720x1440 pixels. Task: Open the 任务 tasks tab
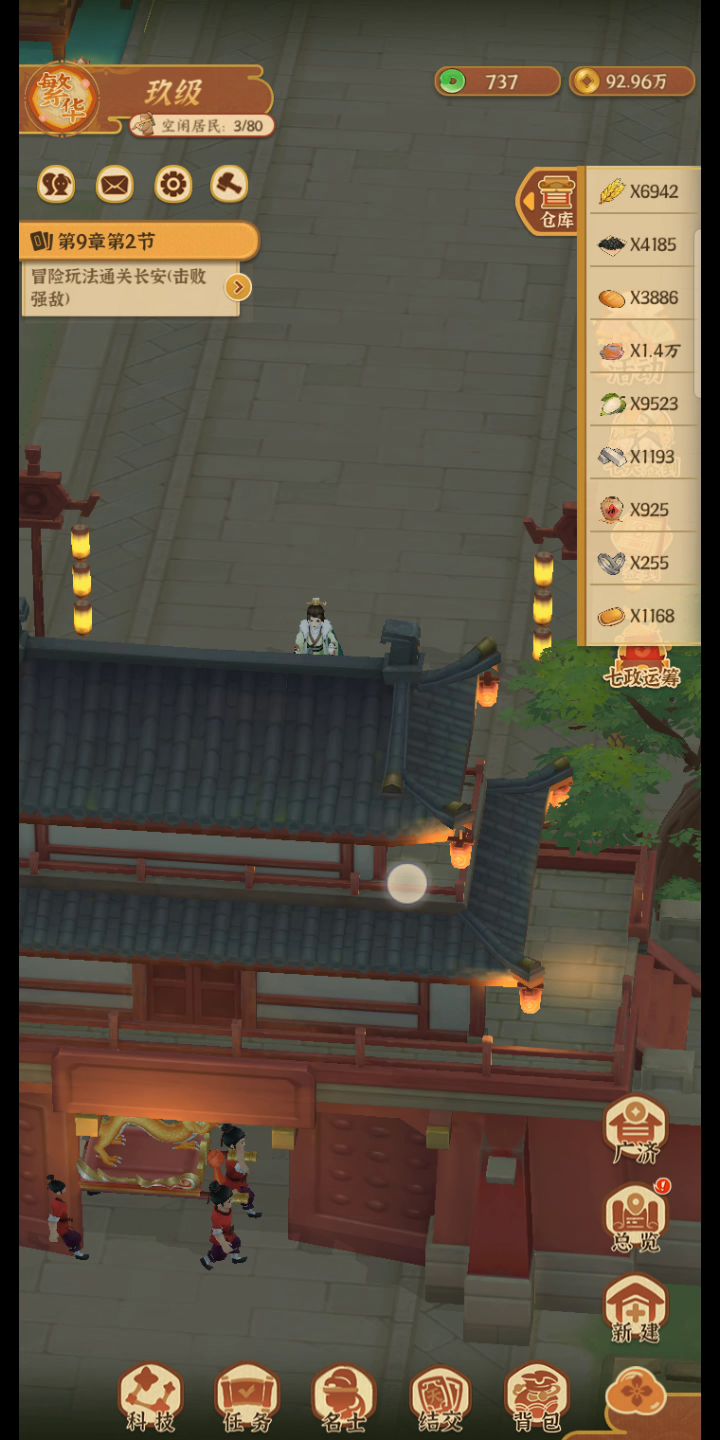(247, 1397)
